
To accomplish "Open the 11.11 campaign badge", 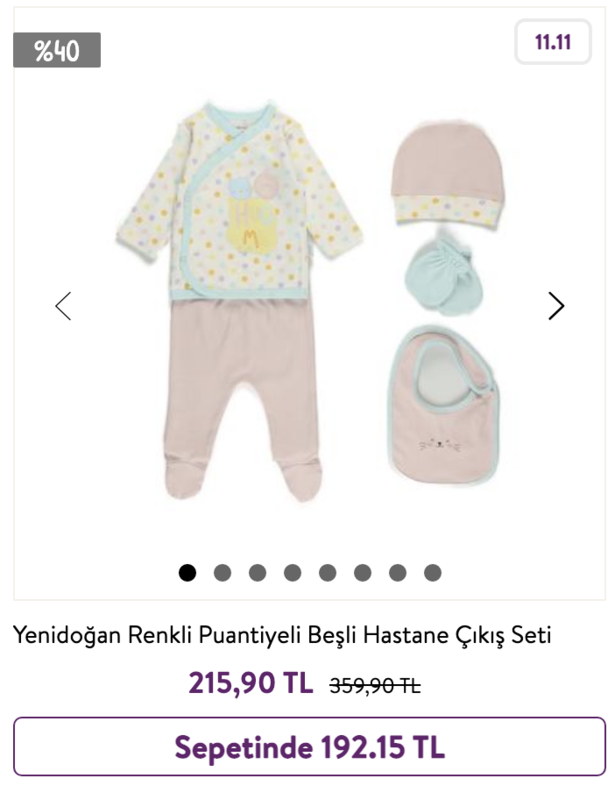I will pyautogui.click(x=552, y=42).
